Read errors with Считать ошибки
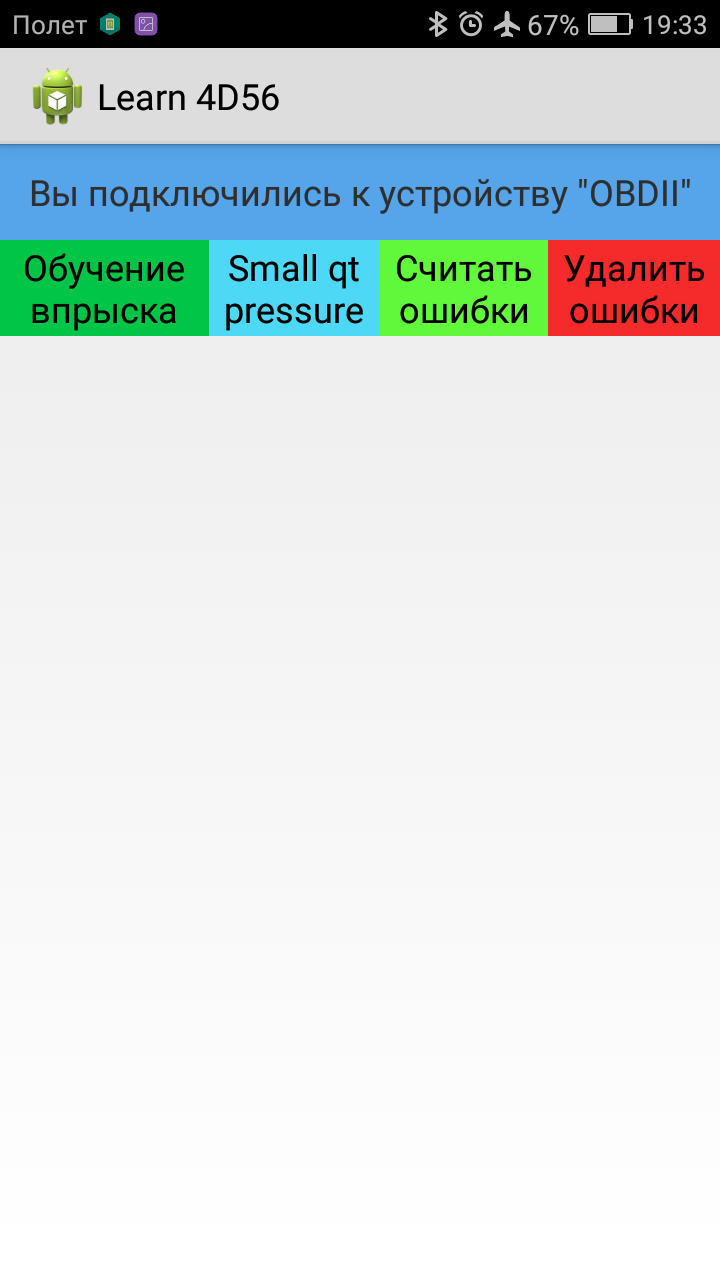 tap(463, 289)
